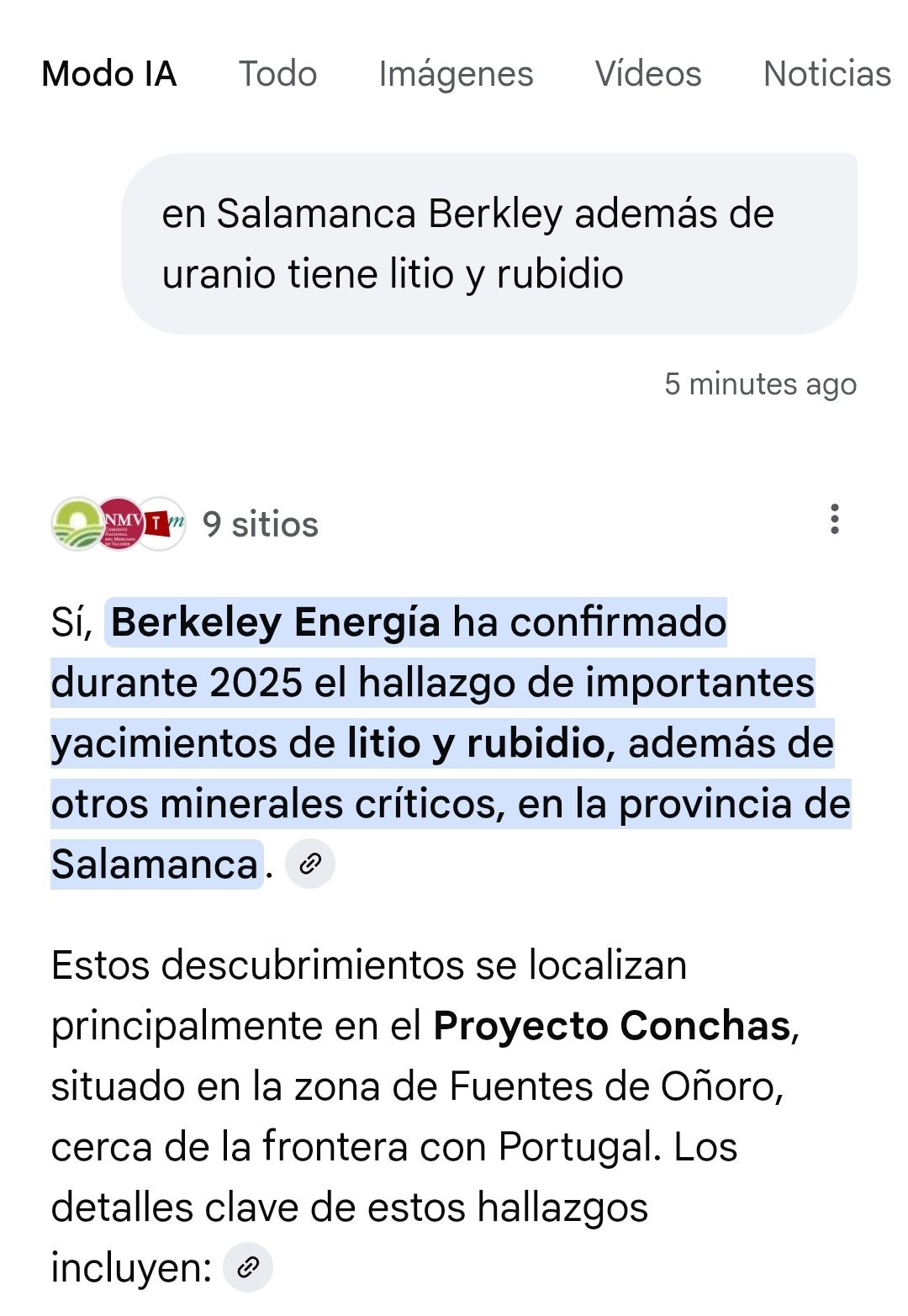Open the Imágenes tab
This screenshot has height=1316, width=908.
[x=456, y=74]
